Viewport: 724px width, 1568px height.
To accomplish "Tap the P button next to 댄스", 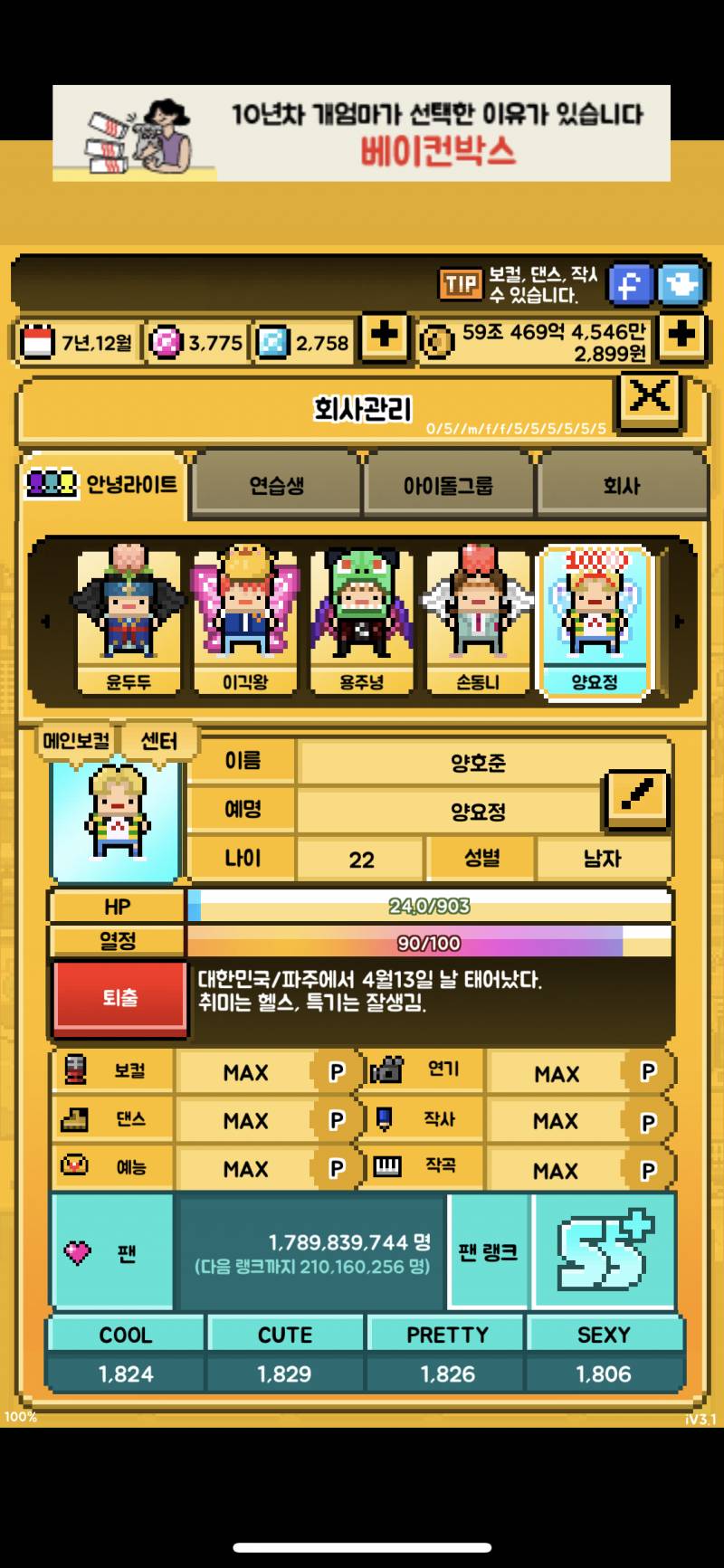I will click(337, 1120).
